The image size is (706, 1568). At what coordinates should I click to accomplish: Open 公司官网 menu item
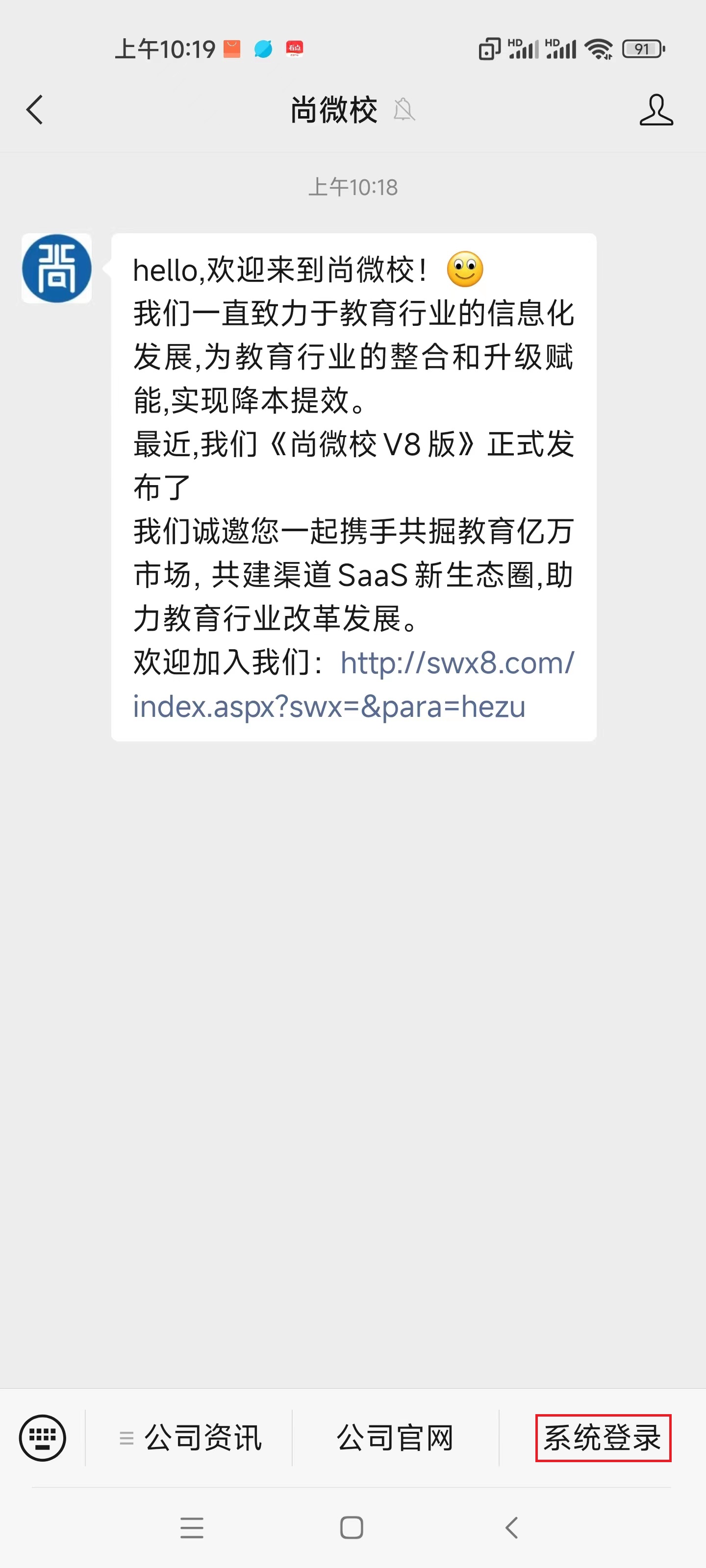[x=395, y=1438]
